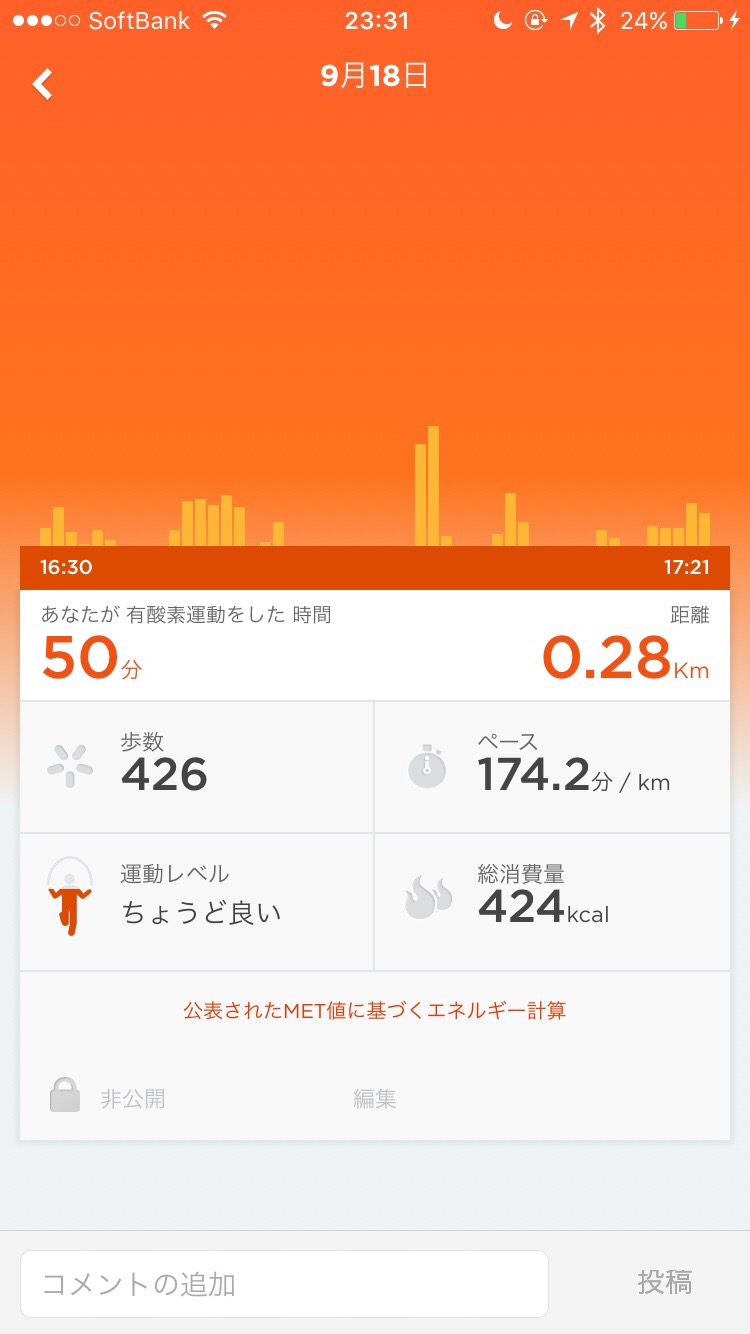Focus the コメントの追加 comment field
This screenshot has height=1334, width=750.
coord(284,1283)
